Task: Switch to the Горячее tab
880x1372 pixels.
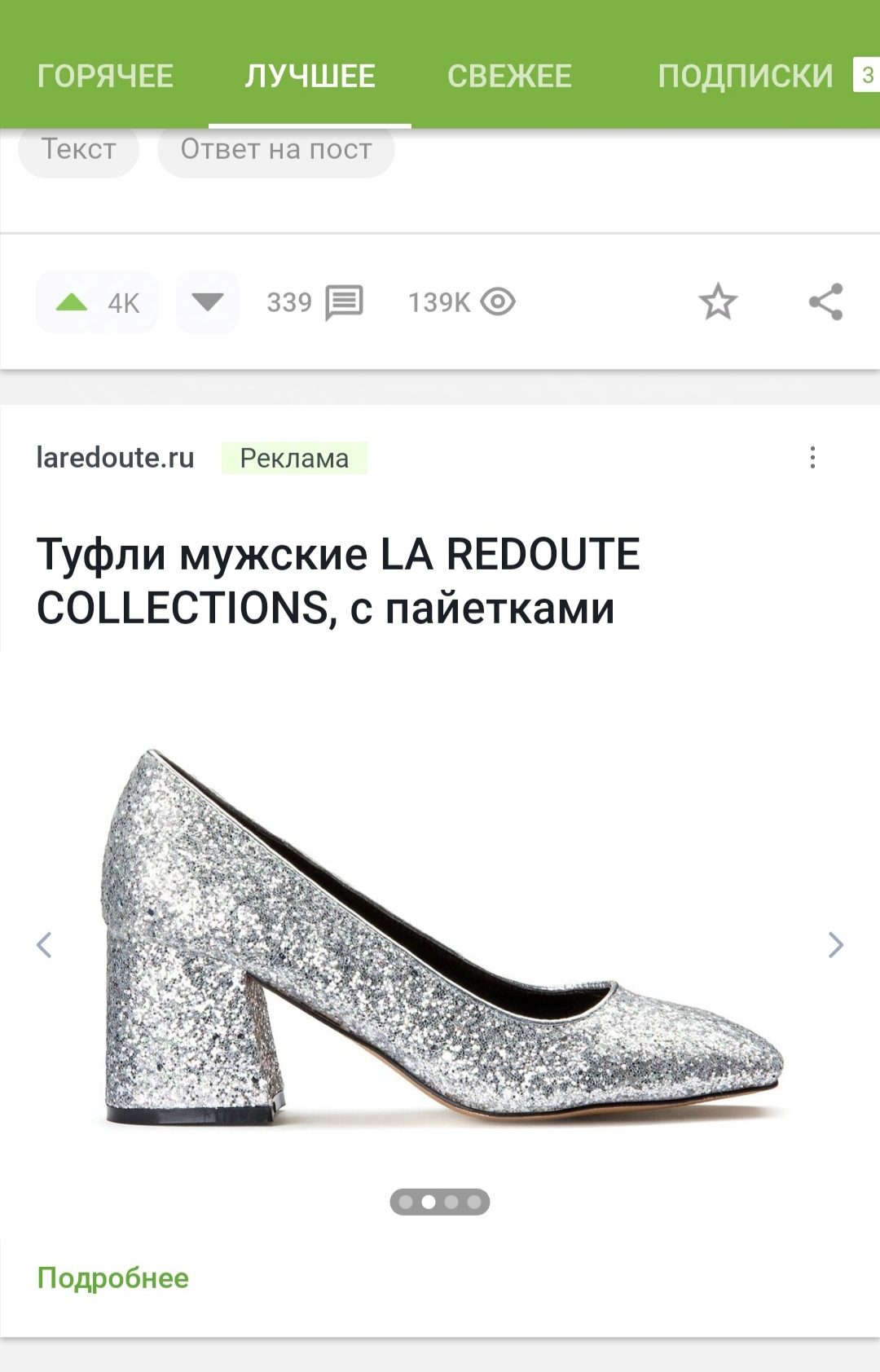Action: [105, 76]
